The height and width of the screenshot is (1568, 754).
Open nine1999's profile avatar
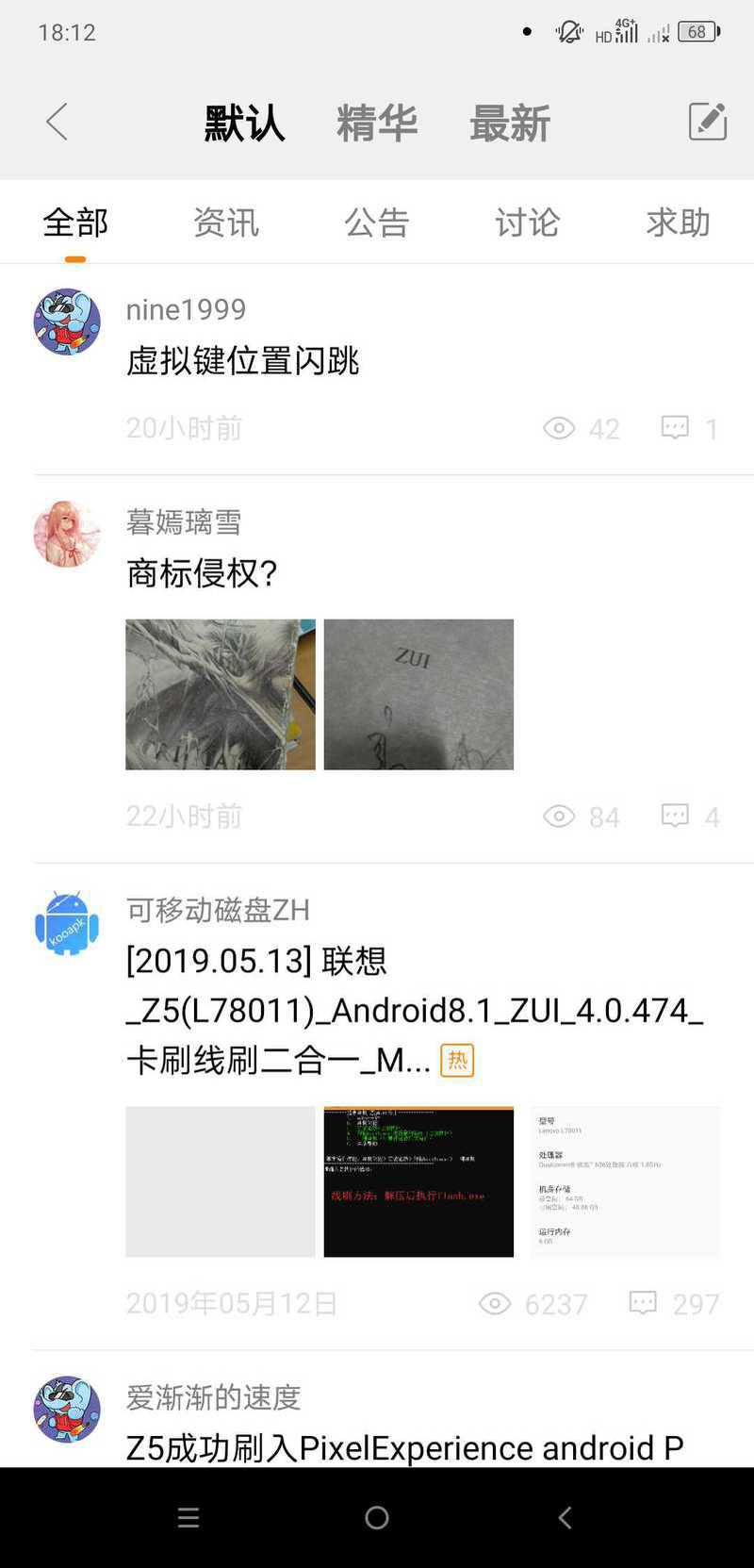(x=67, y=322)
